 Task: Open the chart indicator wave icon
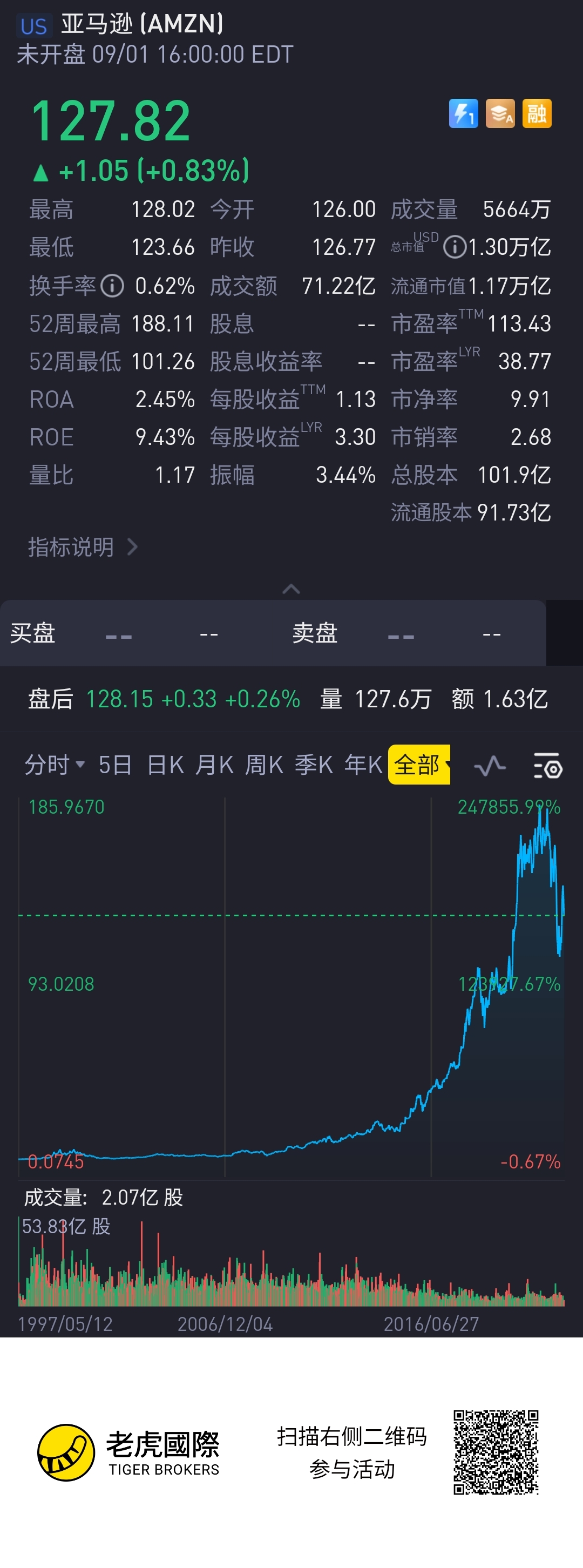[x=490, y=766]
